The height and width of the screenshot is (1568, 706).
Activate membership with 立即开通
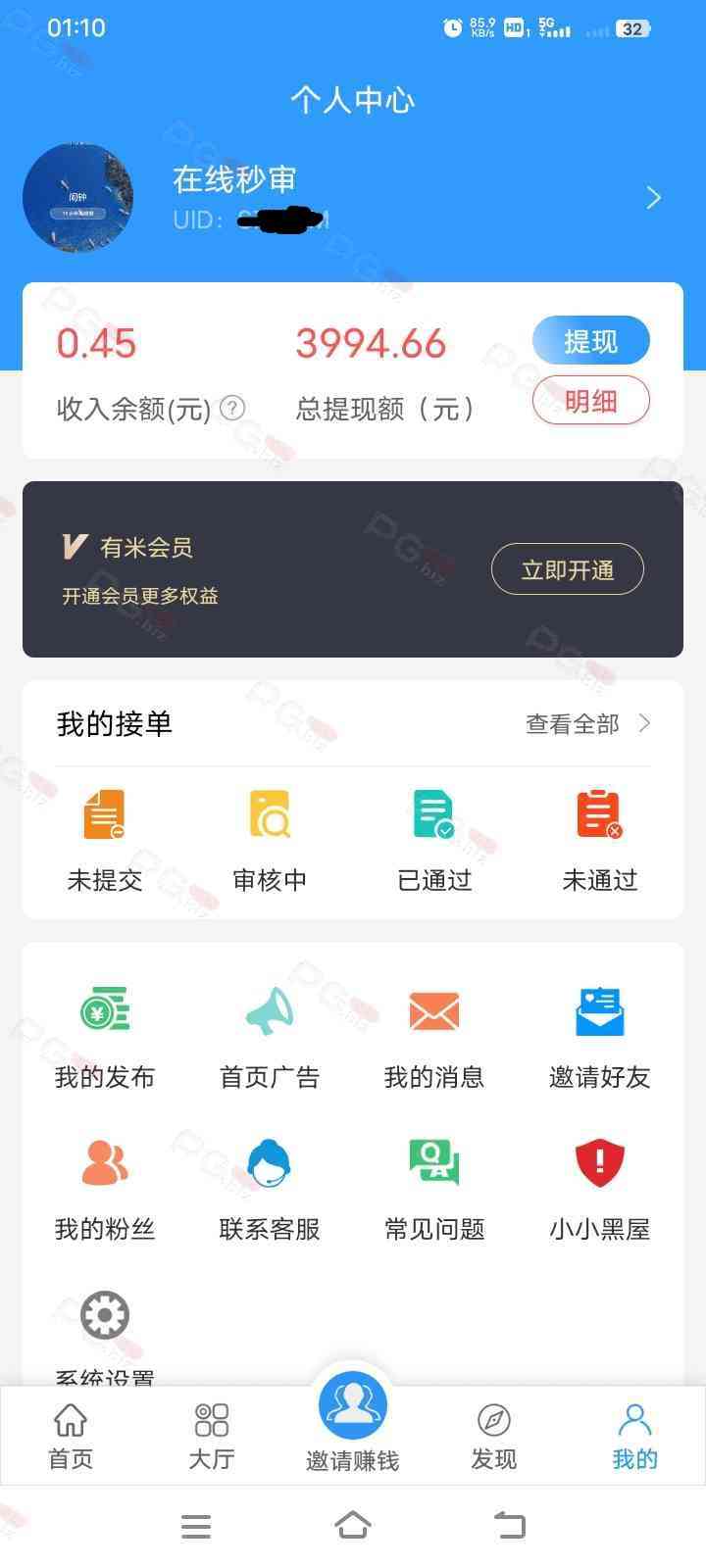567,569
